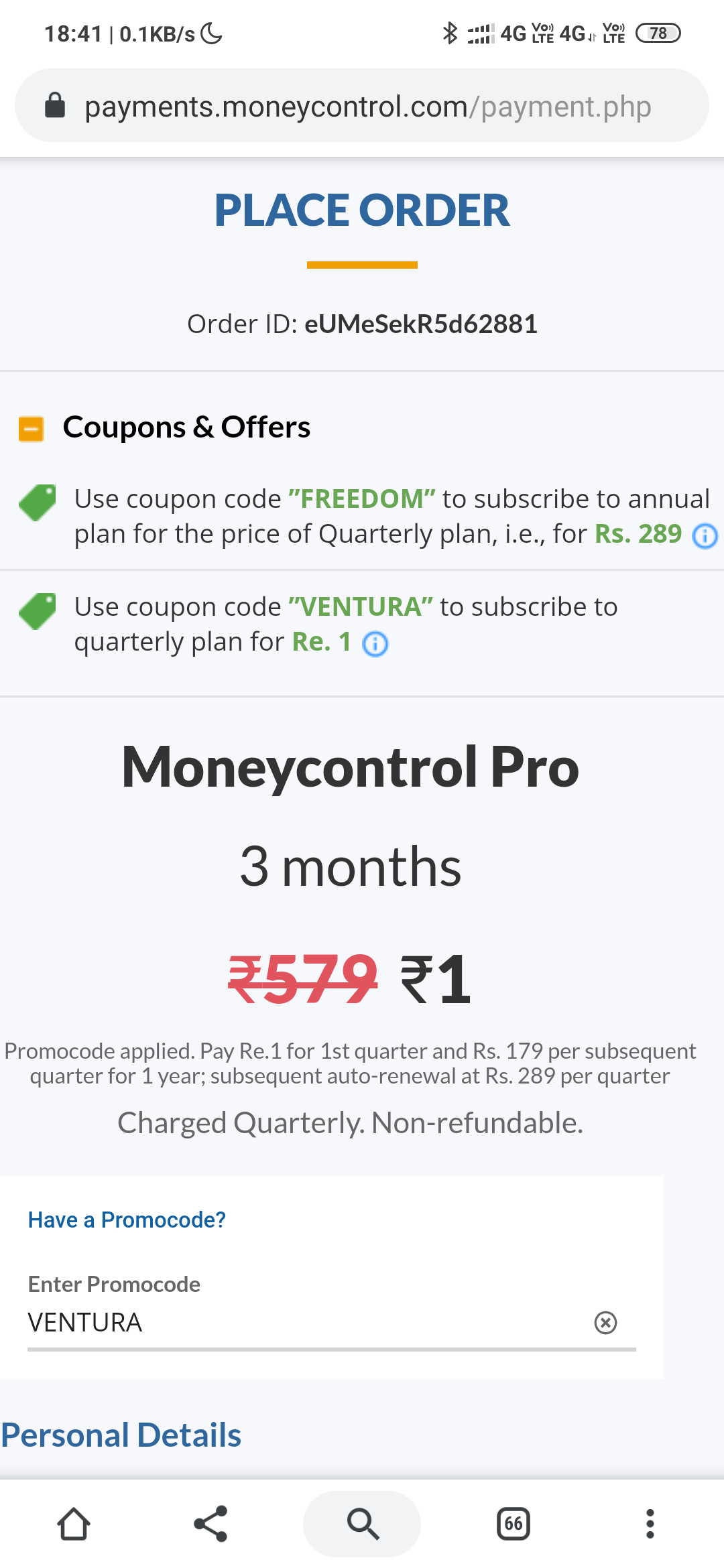This screenshot has width=724, height=1568.
Task: Open the browser overflow menu
Action: (x=650, y=1524)
